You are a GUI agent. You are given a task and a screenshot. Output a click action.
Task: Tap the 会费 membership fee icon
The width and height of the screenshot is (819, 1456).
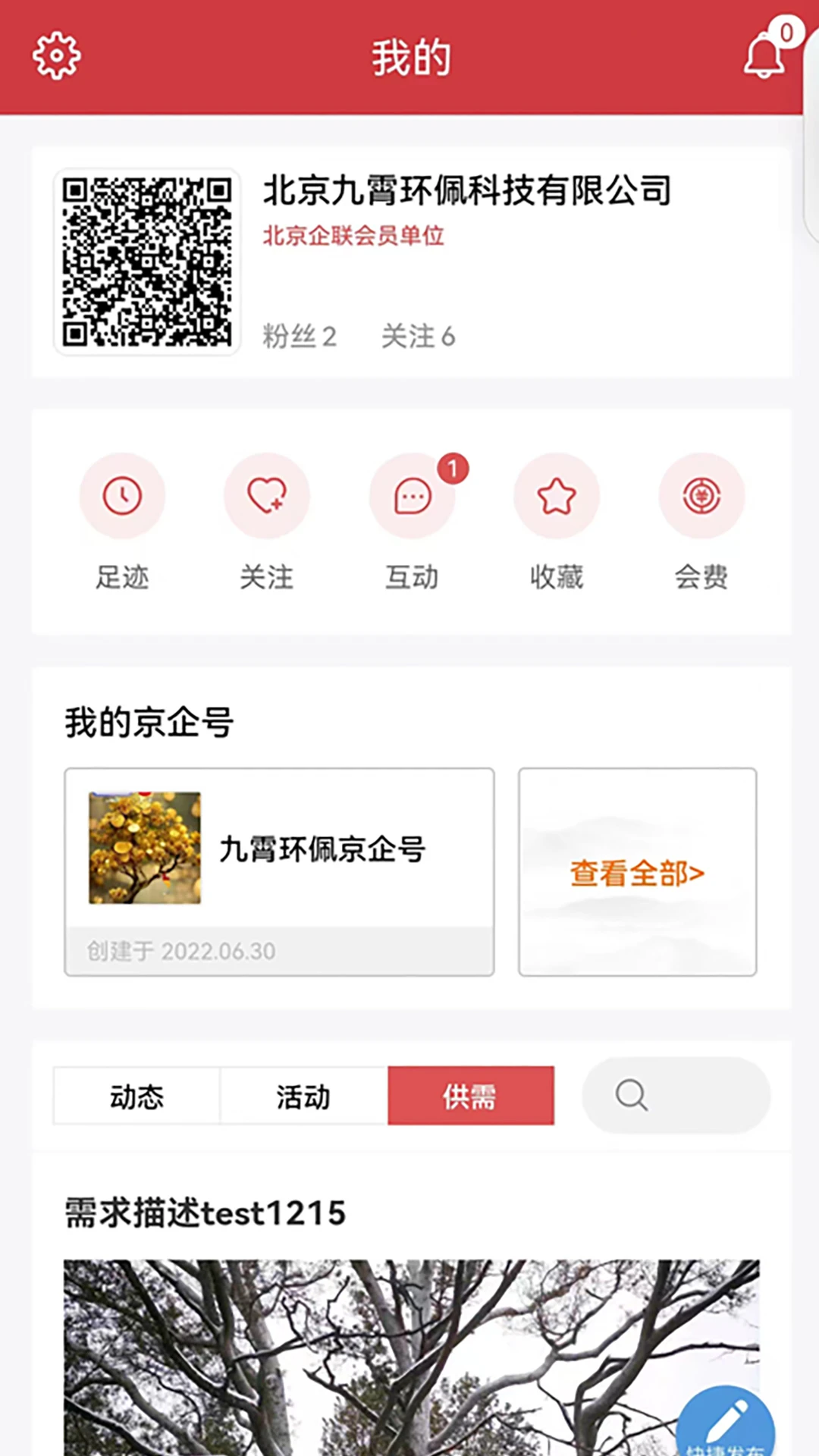coord(701,495)
